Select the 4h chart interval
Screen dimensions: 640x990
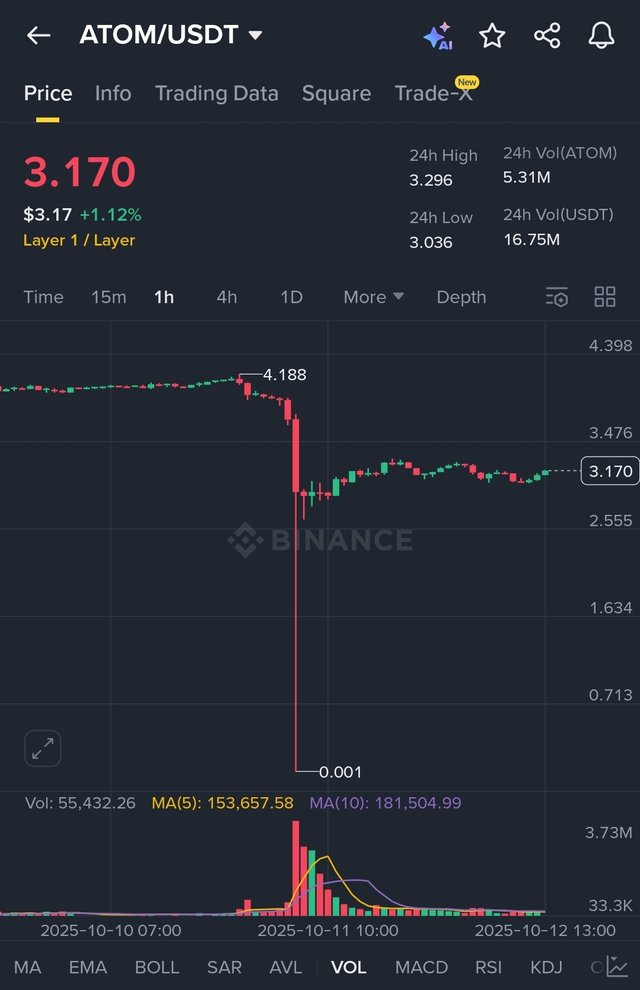tap(227, 297)
